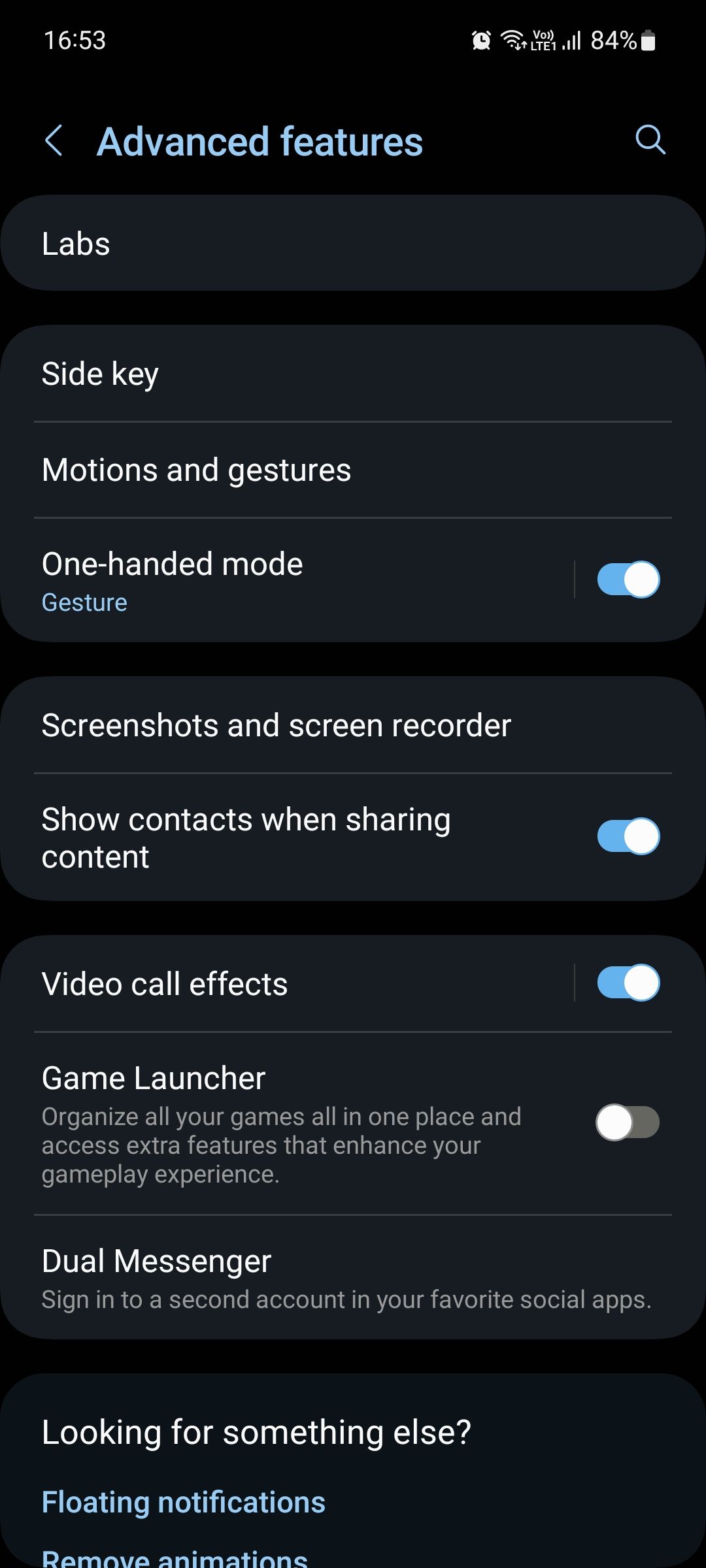The width and height of the screenshot is (706, 1568).
Task: Tap the battery icon in the status bar
Action: [x=647, y=40]
